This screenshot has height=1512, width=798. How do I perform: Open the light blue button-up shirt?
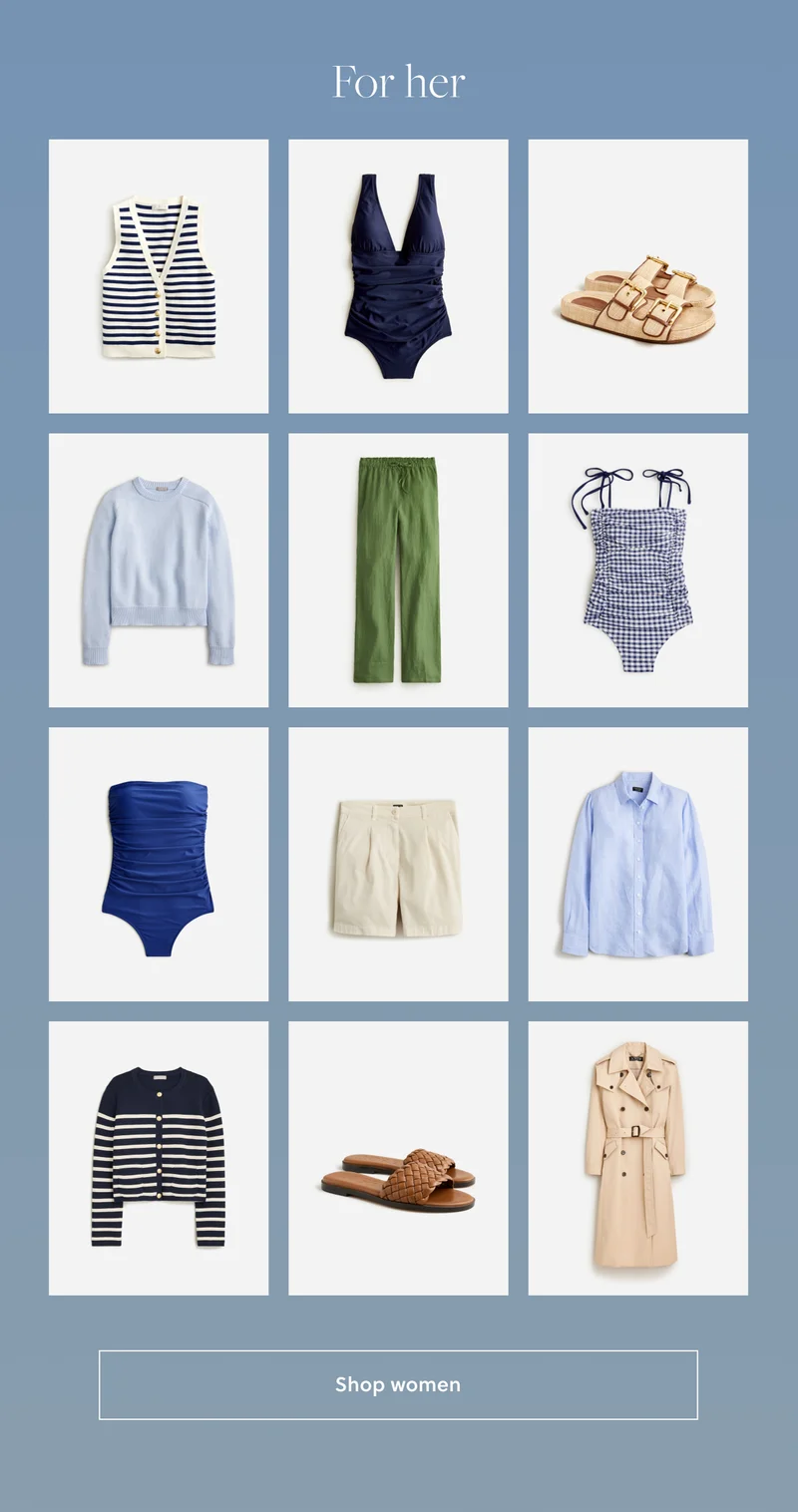(x=637, y=864)
